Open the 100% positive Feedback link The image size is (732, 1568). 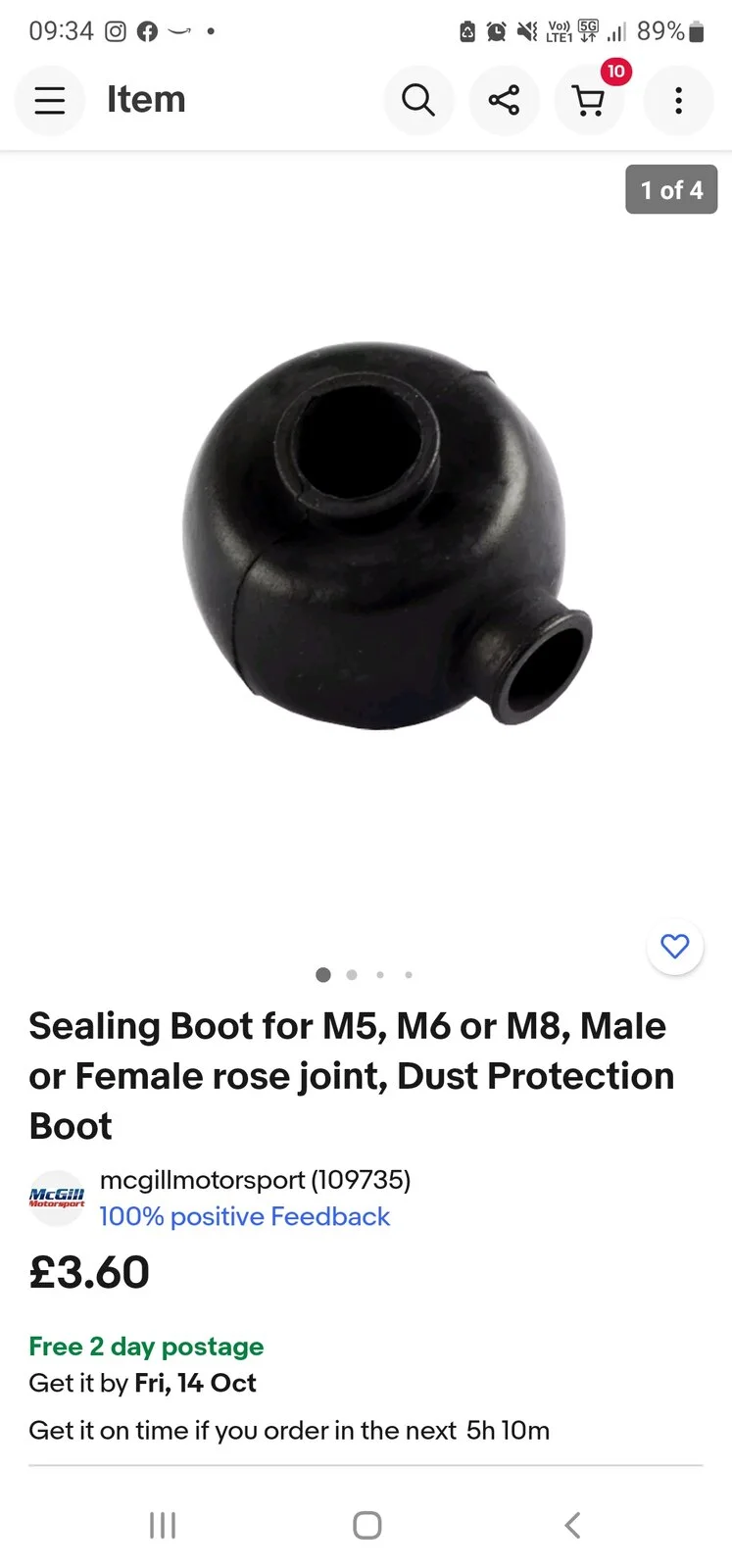[245, 1217]
